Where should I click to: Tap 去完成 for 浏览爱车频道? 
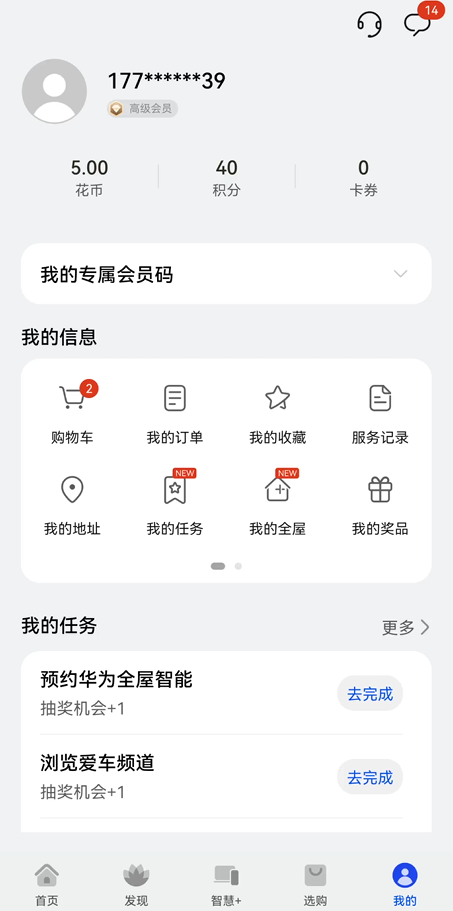[x=370, y=777]
